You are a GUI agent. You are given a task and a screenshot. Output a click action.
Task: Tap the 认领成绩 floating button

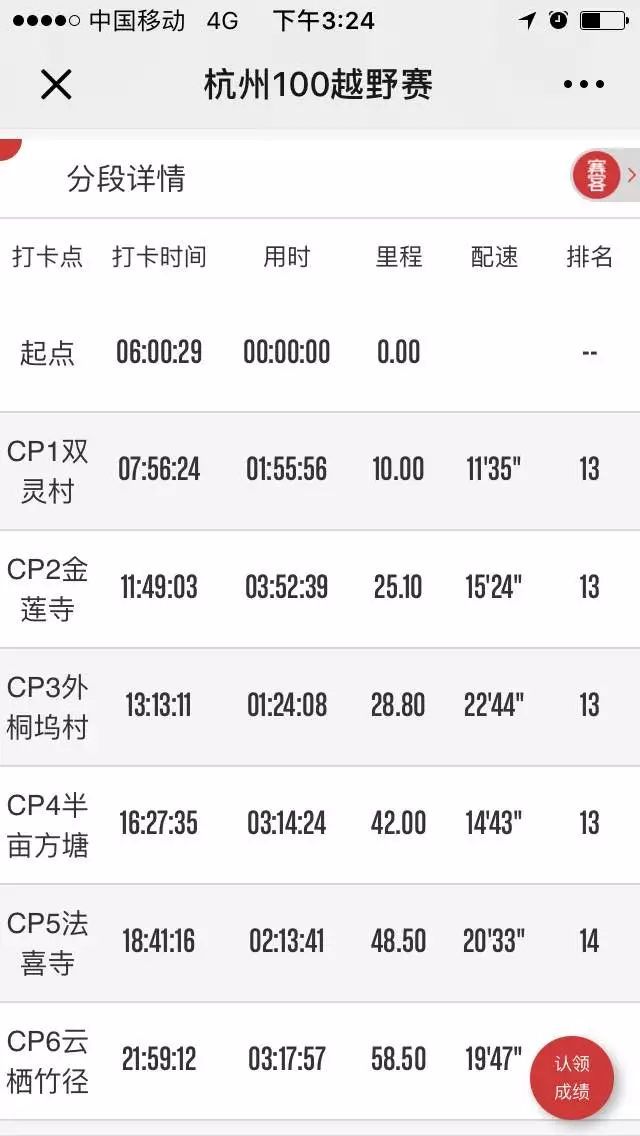[x=572, y=1077]
